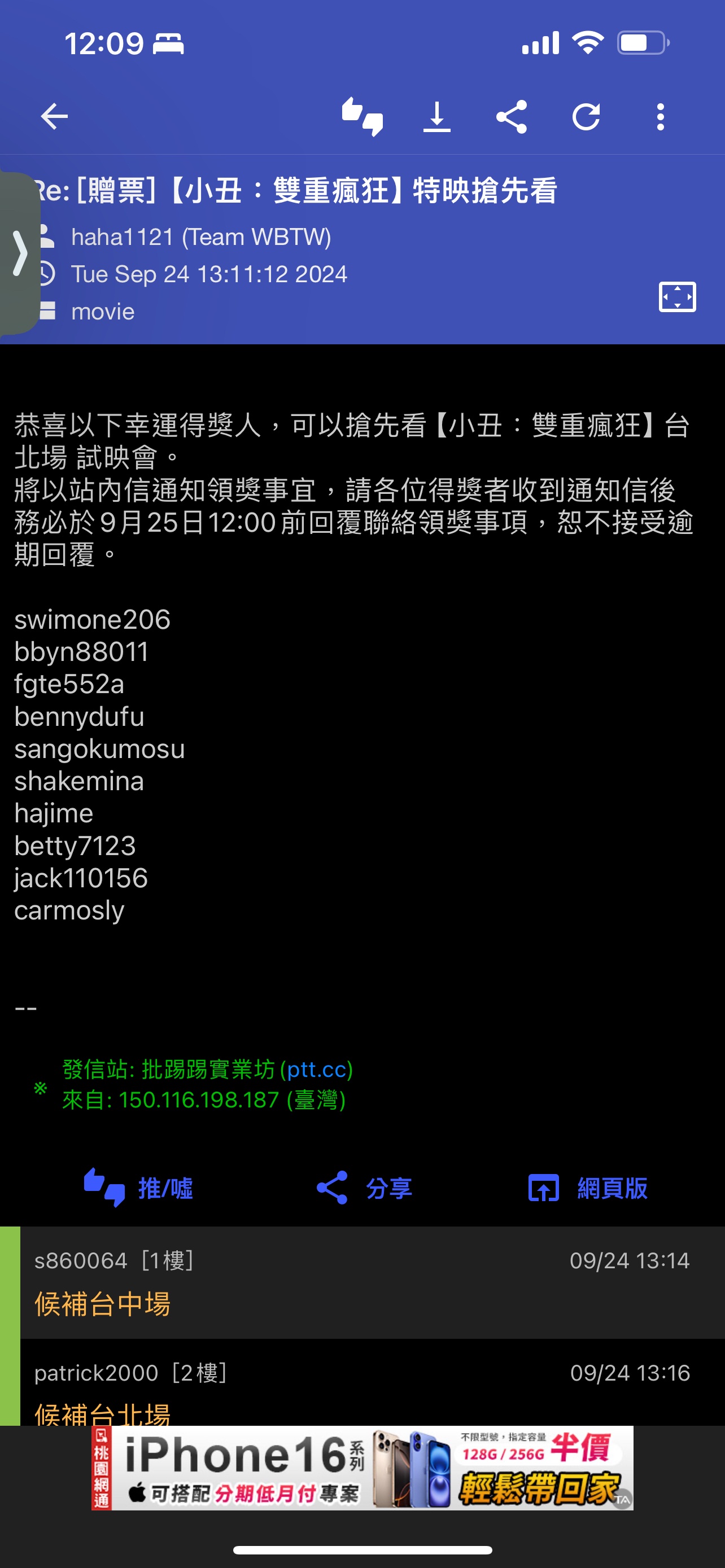Open the ptt.cc link
The image size is (725, 1568).
pos(320,1069)
